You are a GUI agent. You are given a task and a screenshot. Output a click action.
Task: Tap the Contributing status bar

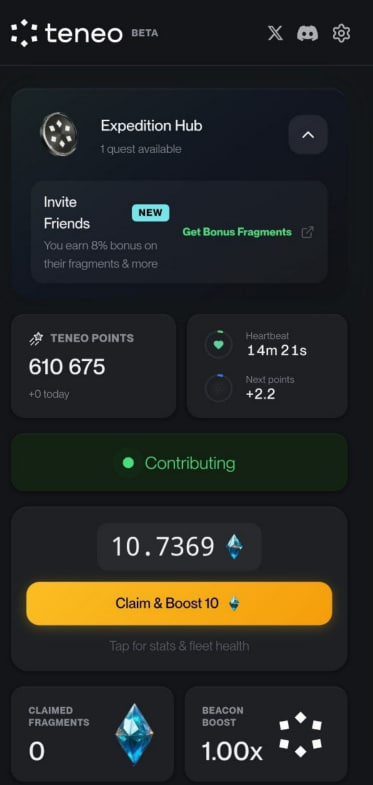(x=179, y=463)
